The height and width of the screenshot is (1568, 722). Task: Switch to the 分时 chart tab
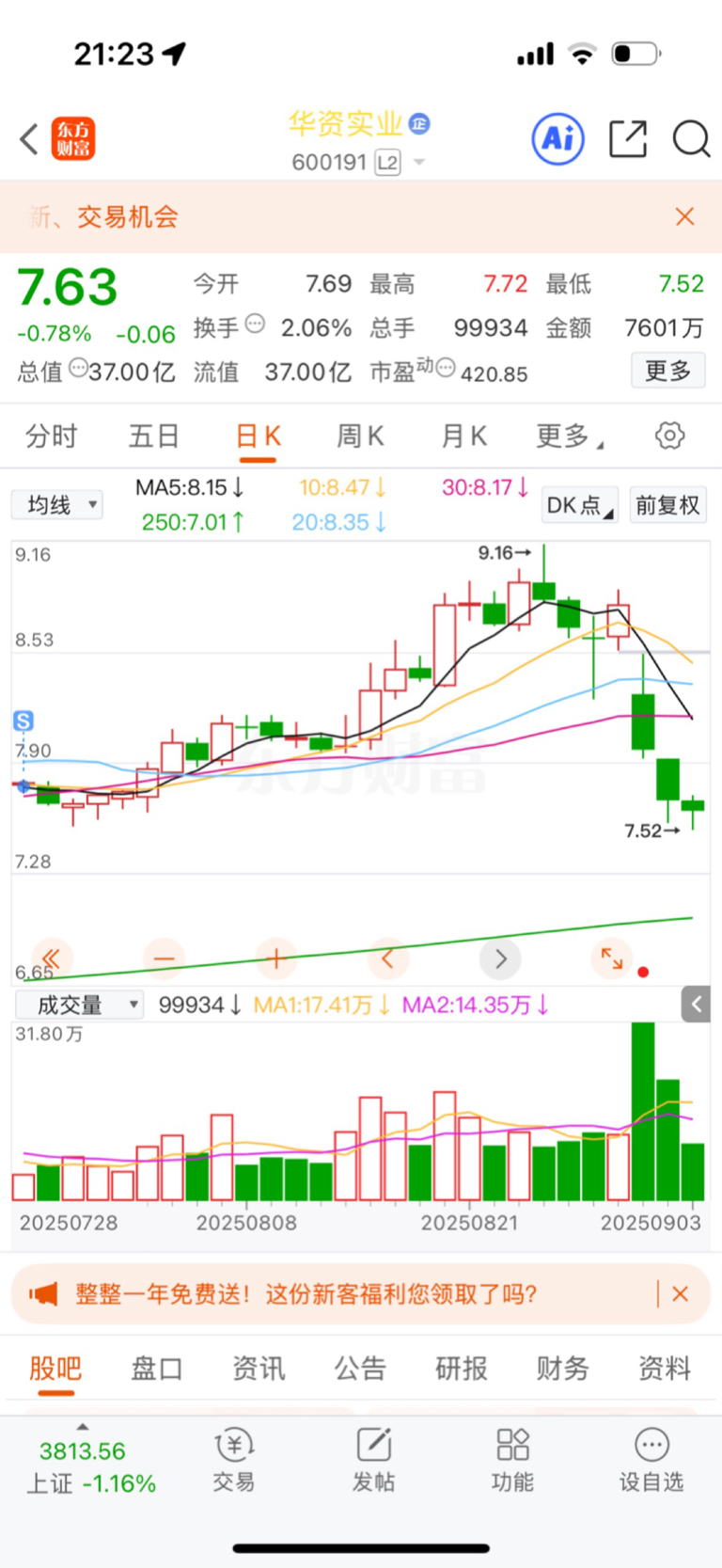52,436
